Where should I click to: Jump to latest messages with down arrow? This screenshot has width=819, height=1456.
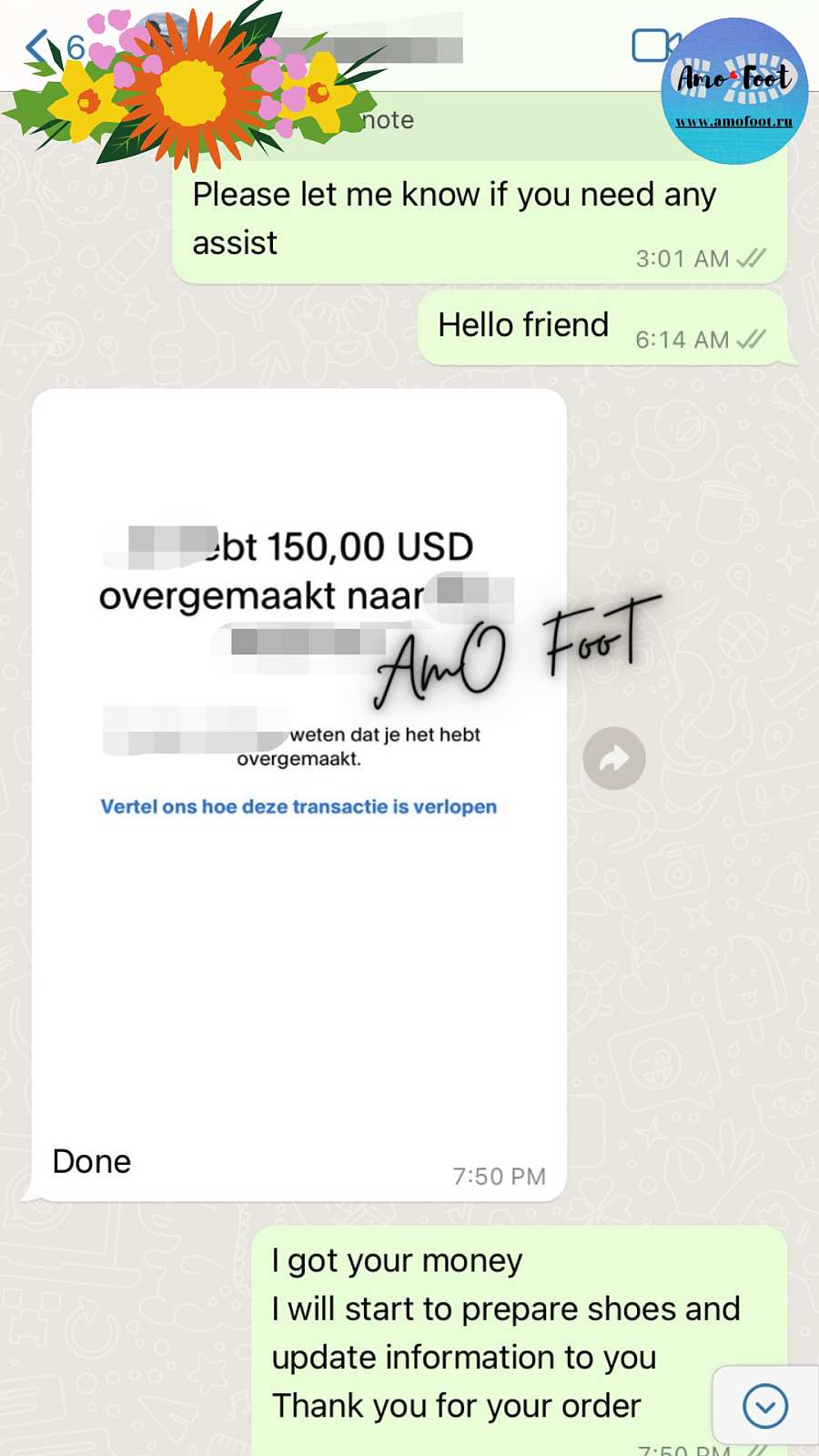click(x=764, y=1406)
